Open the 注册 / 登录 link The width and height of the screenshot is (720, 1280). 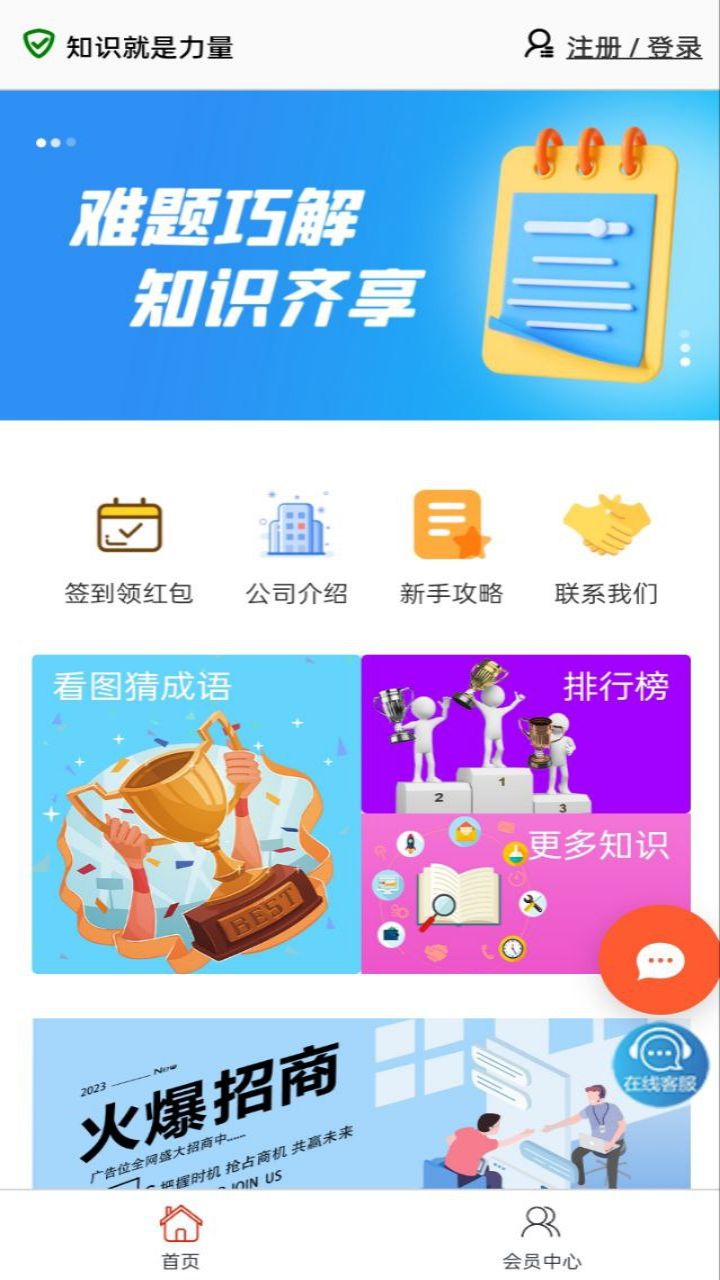click(633, 46)
